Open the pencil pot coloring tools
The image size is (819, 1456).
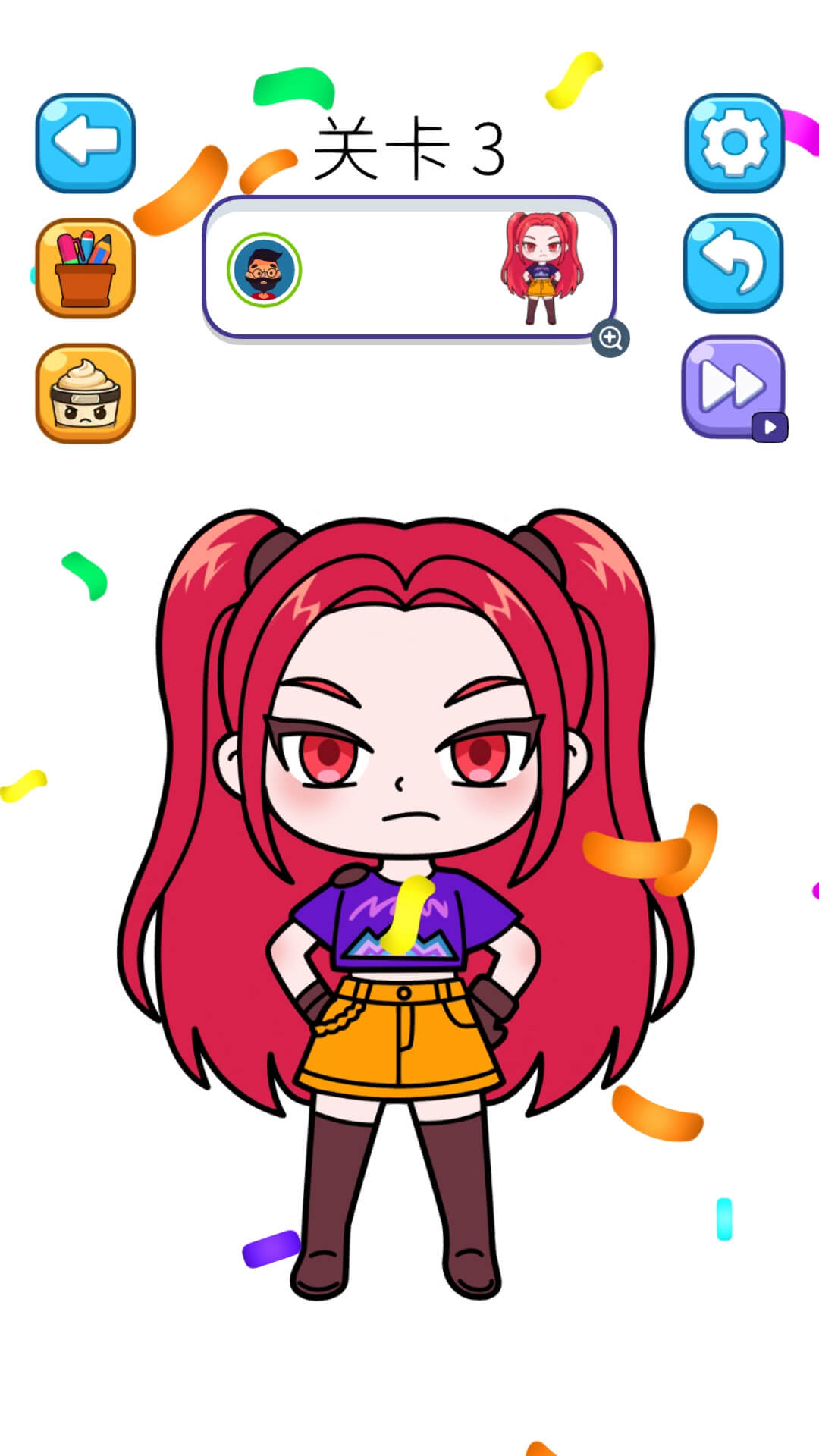(86, 267)
